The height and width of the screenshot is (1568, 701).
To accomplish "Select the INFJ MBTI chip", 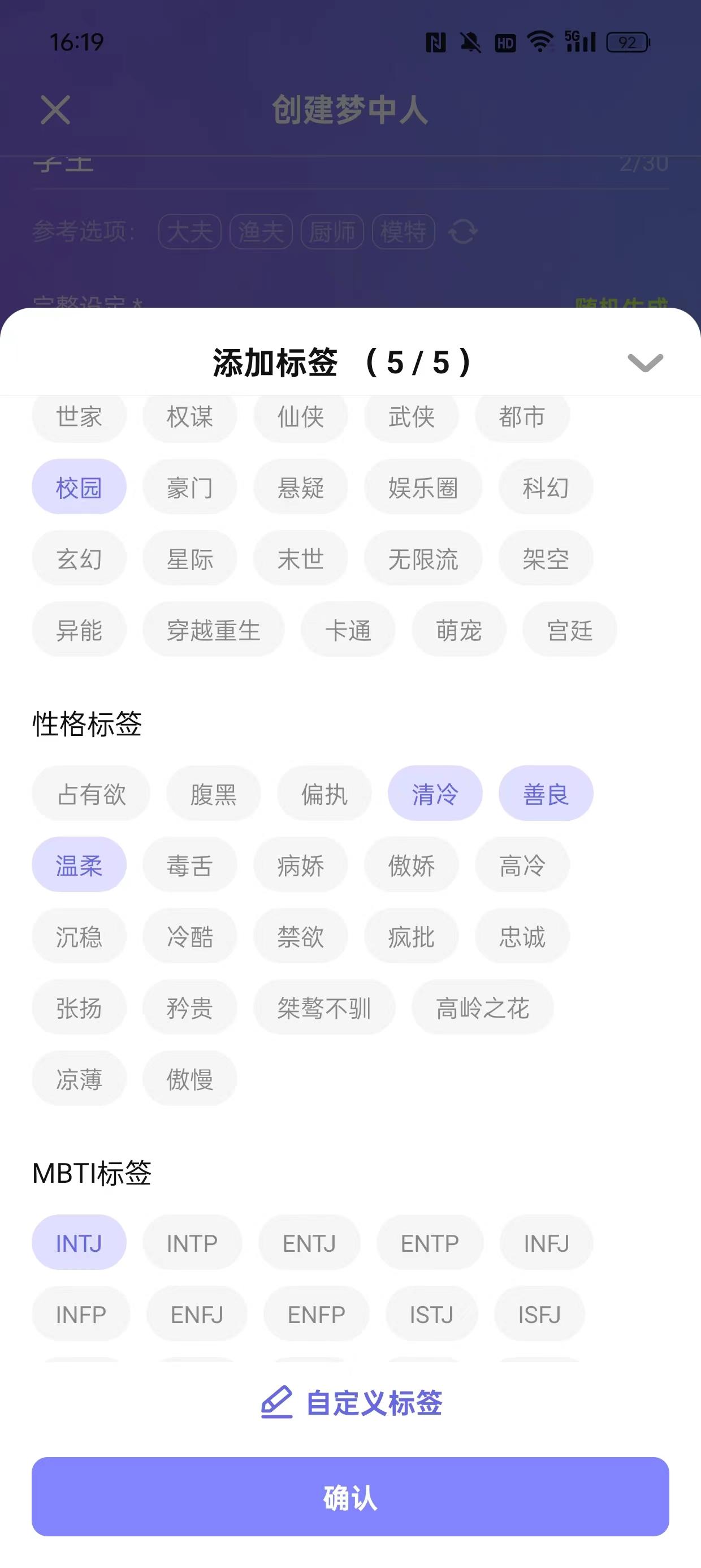I will click(547, 1243).
